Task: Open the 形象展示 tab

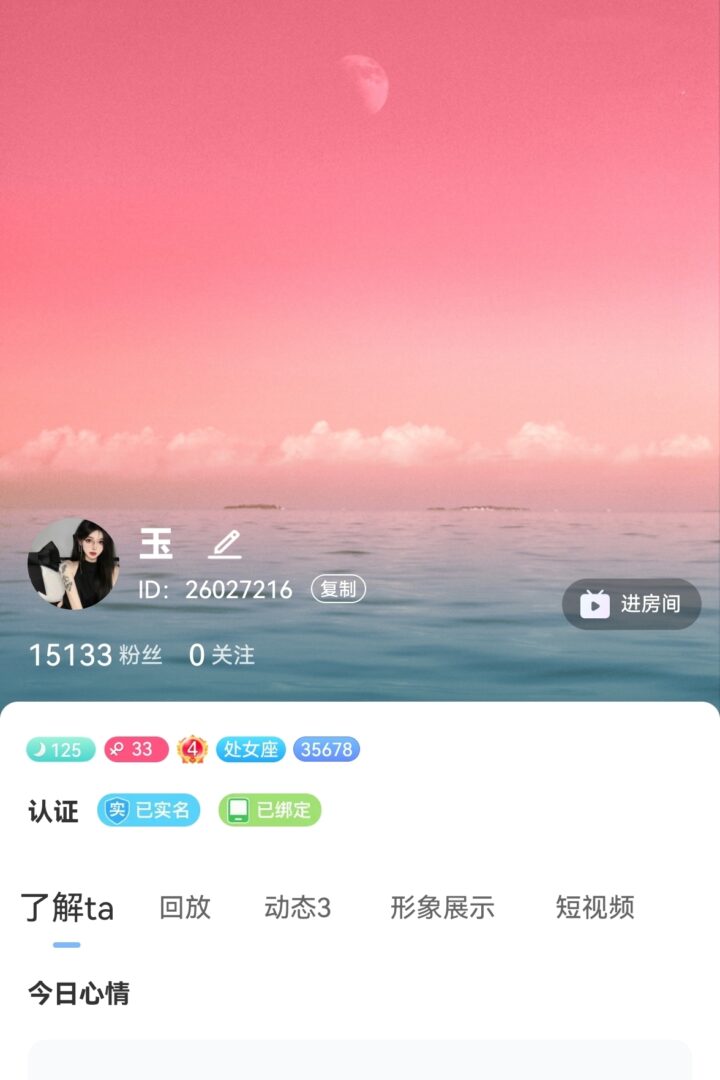Action: click(442, 907)
